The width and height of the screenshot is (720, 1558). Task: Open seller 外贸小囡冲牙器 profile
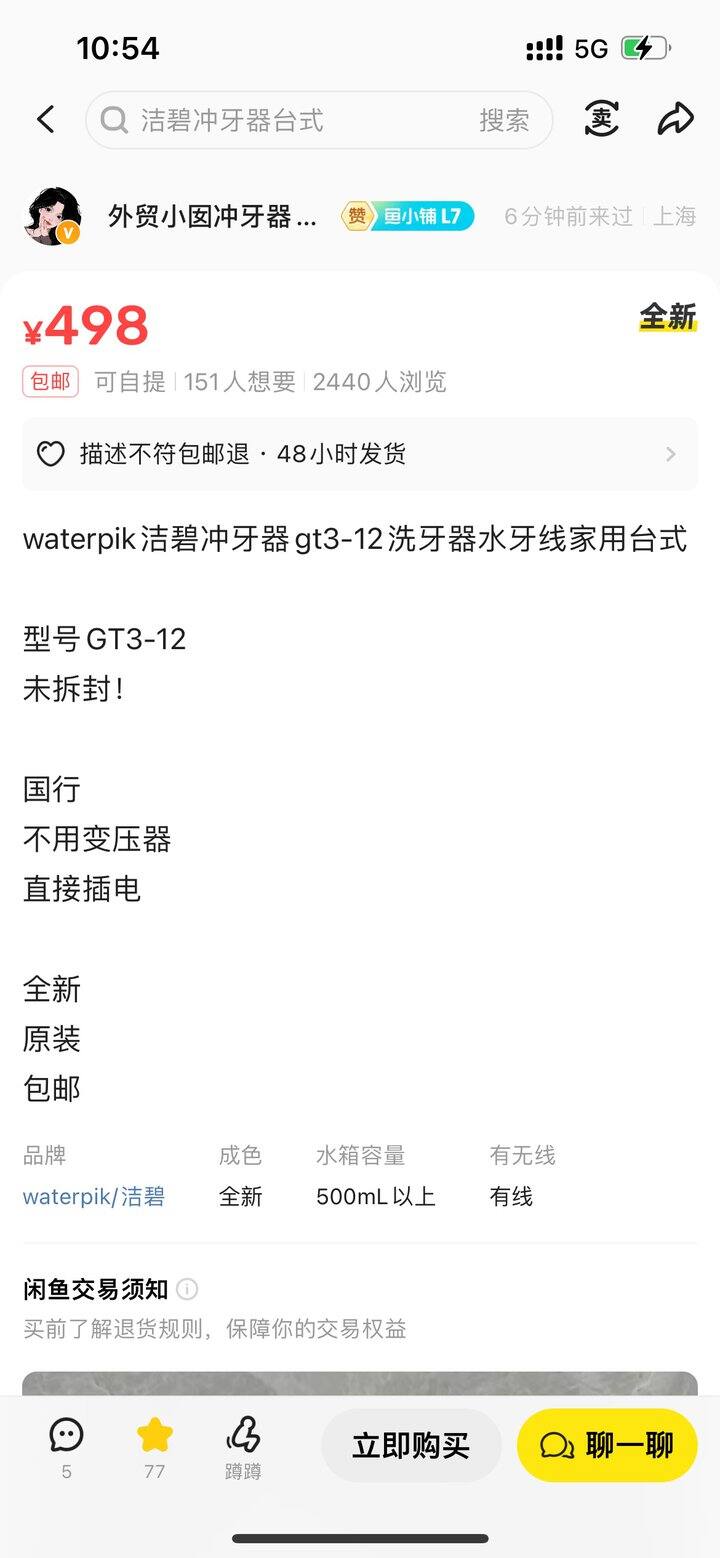[x=212, y=216]
